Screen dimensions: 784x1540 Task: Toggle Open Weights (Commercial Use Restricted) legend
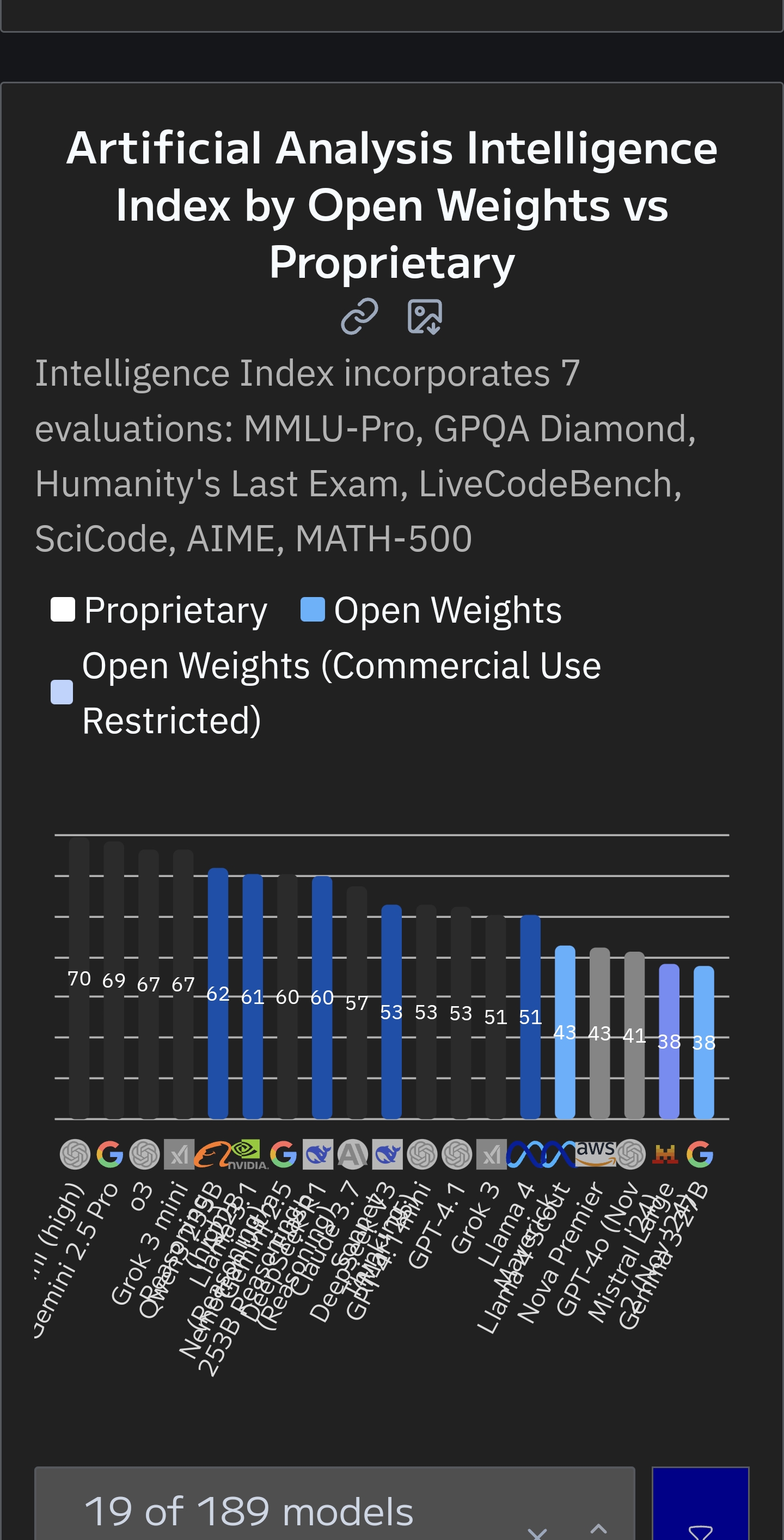pyautogui.click(x=326, y=693)
